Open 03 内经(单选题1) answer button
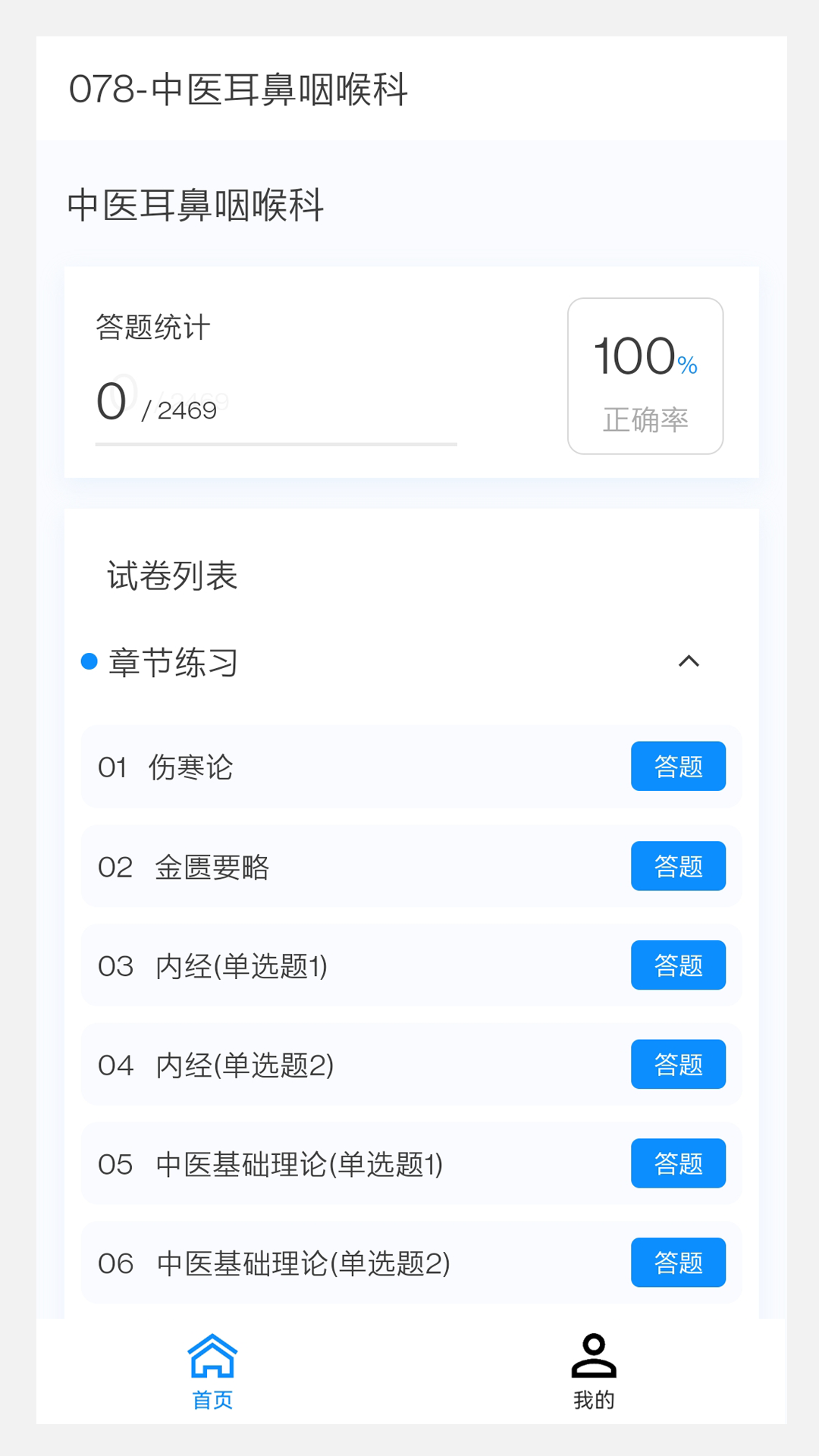Screen dimensions: 819x1456 pyautogui.click(x=678, y=965)
